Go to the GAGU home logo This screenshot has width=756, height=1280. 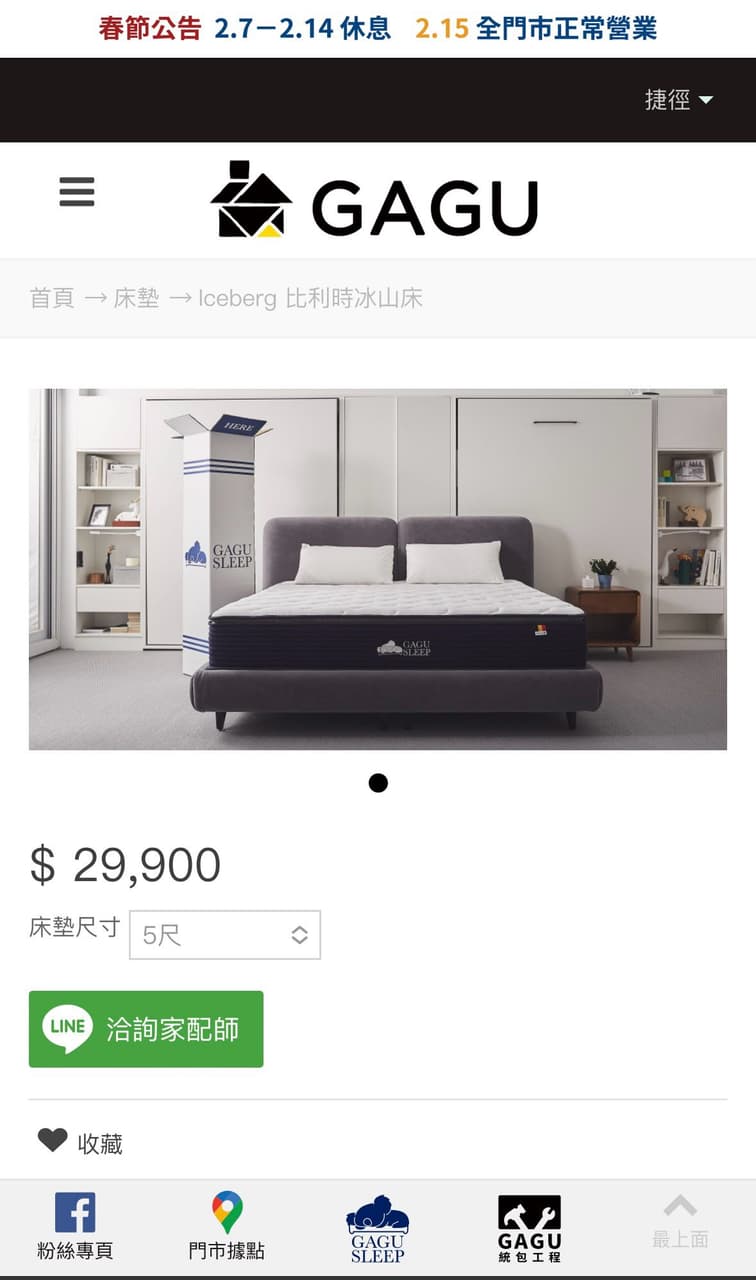[374, 200]
